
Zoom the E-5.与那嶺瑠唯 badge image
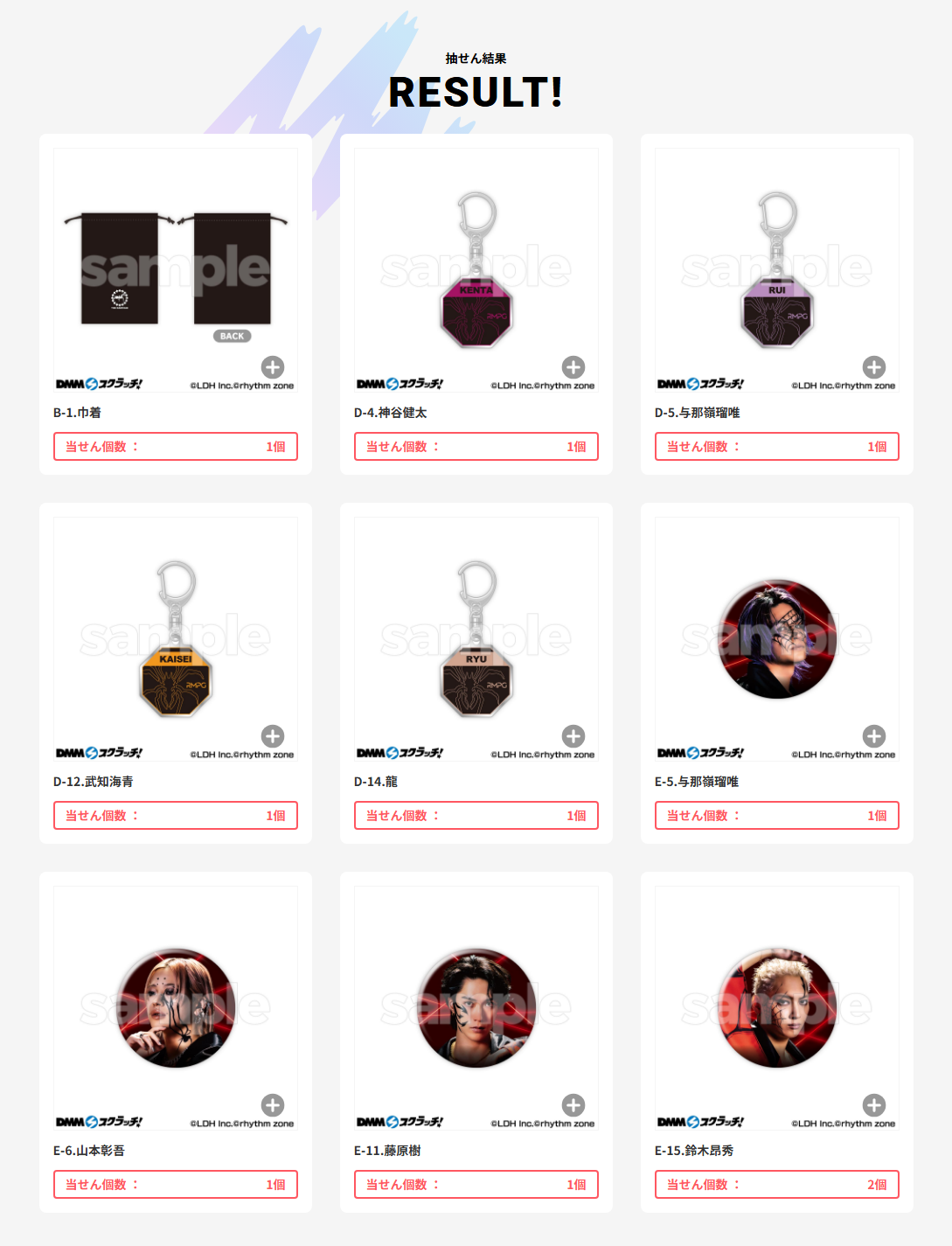point(874,736)
